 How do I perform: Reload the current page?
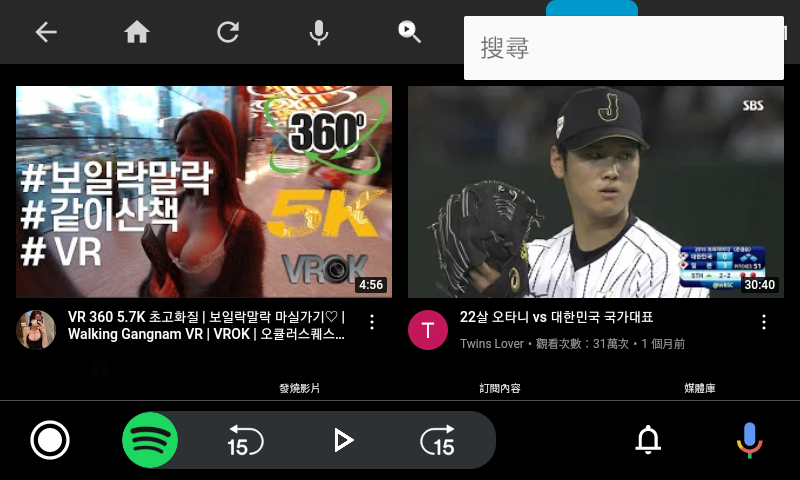click(228, 32)
